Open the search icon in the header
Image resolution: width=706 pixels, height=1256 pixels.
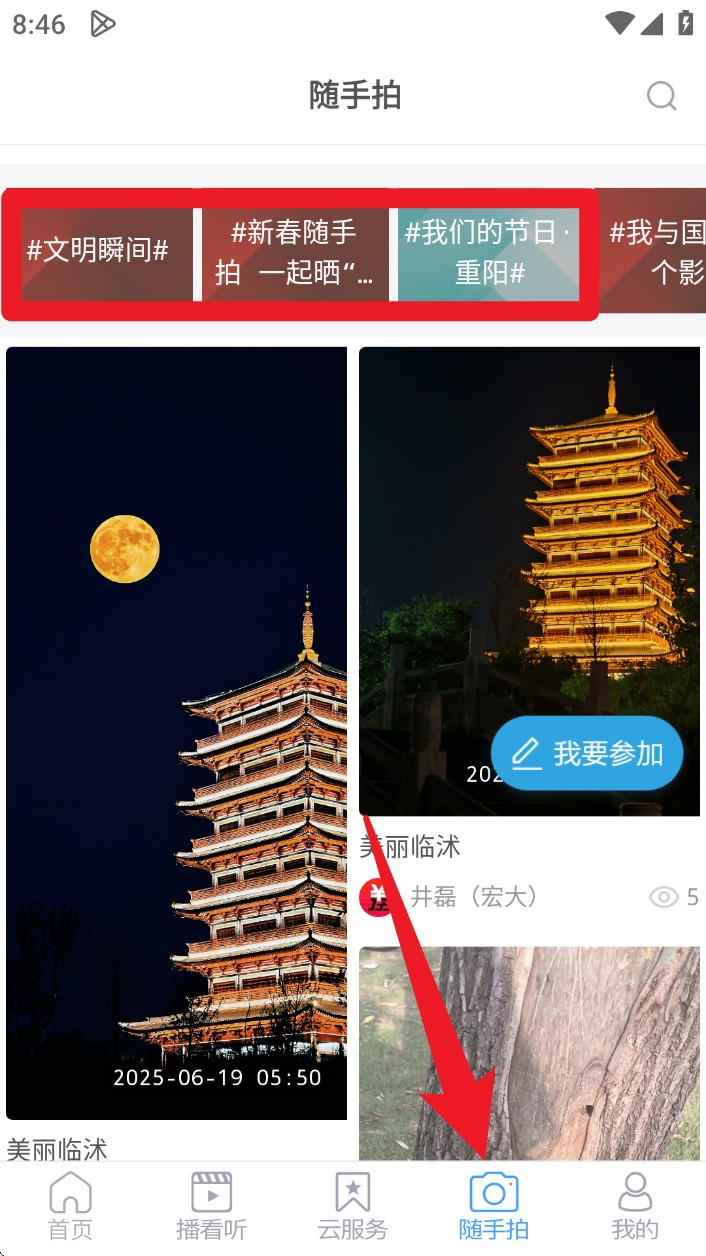click(x=661, y=96)
